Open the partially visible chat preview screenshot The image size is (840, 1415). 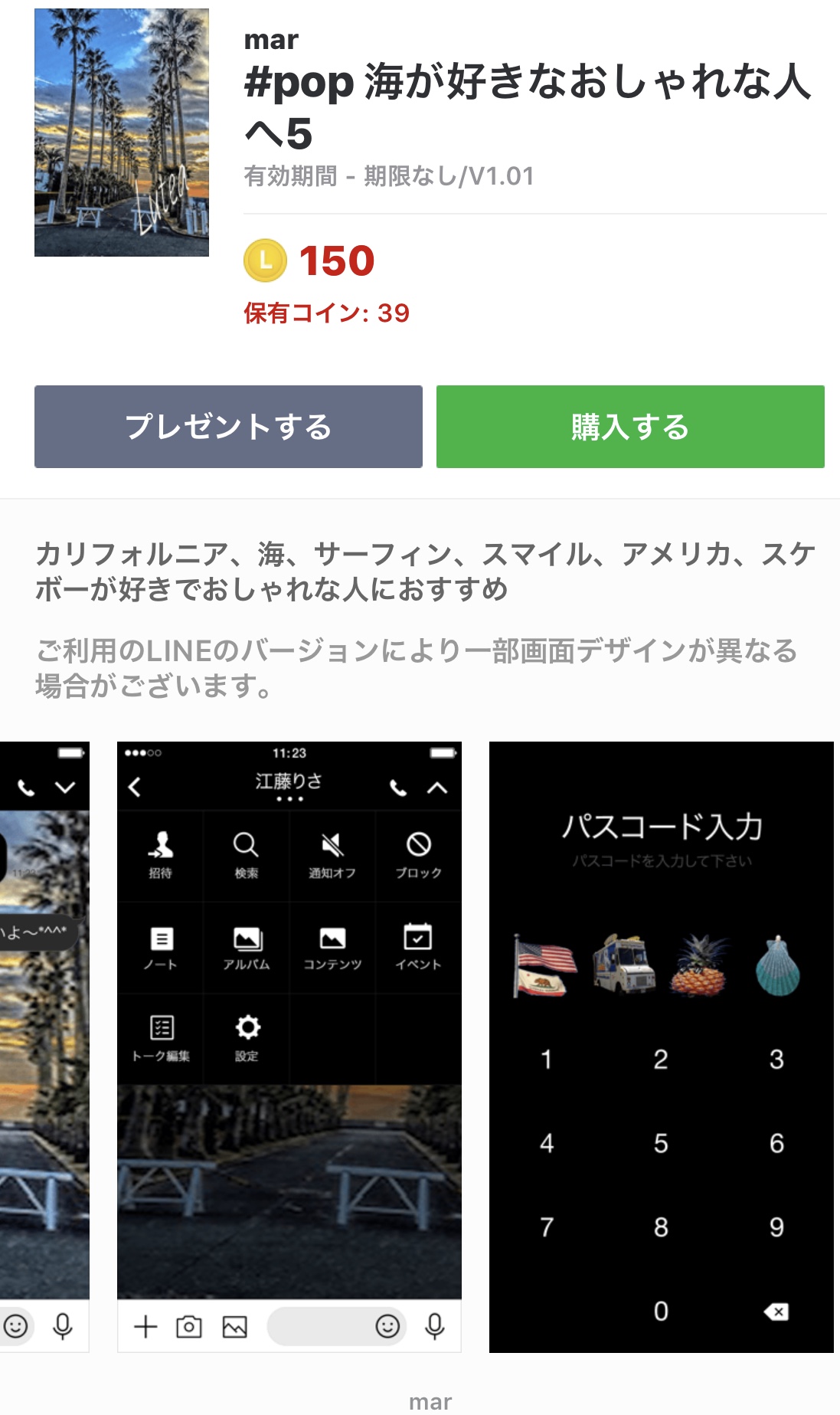[44, 1047]
